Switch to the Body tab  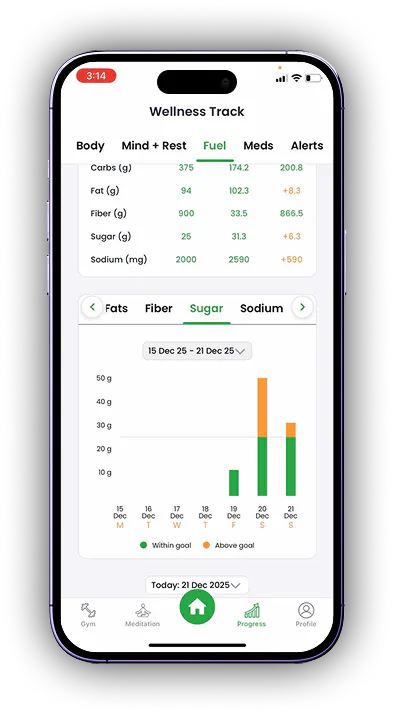(90, 146)
